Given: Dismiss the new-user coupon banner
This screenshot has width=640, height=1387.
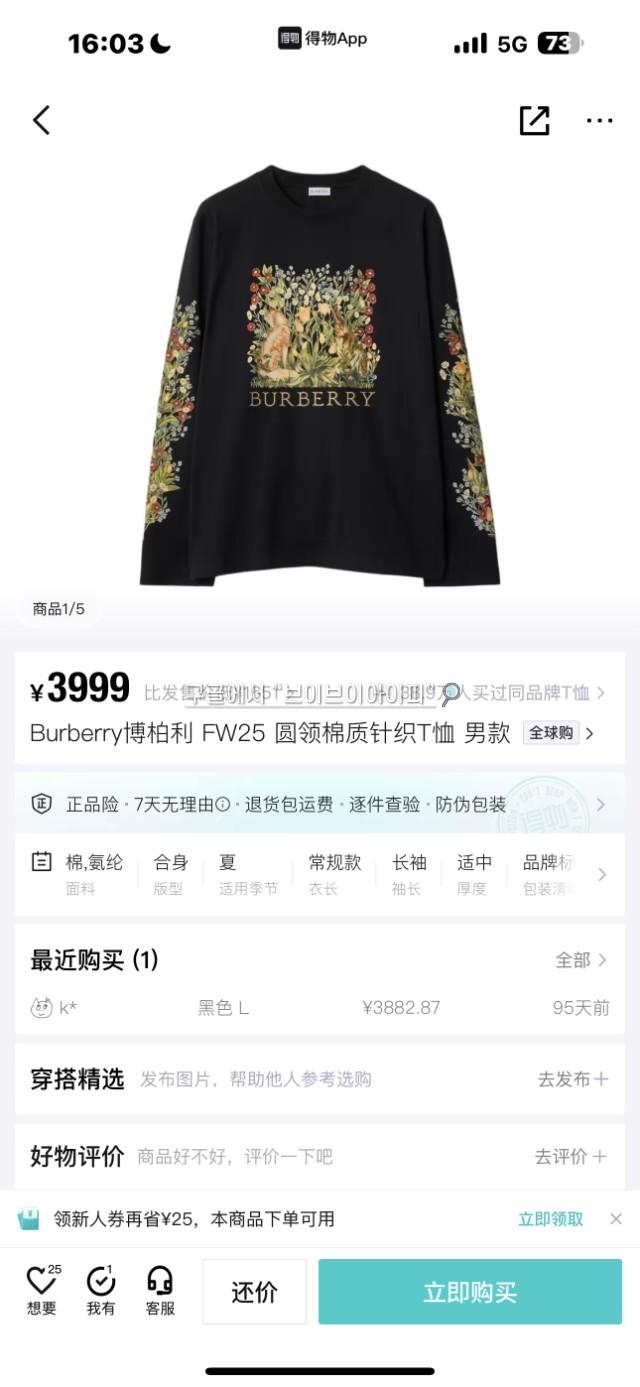Looking at the screenshot, I should (x=616, y=1219).
